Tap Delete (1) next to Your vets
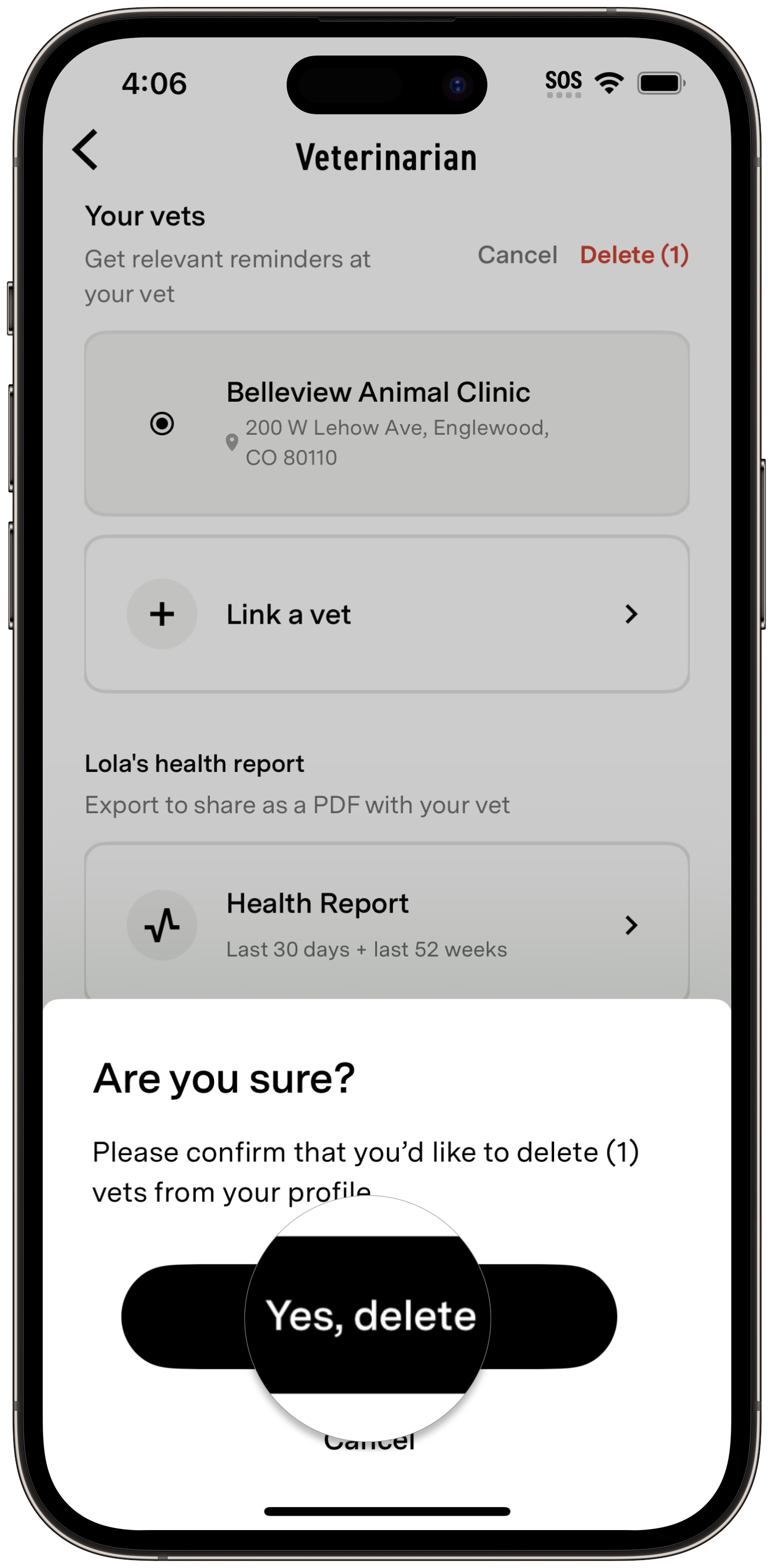The image size is (774, 1568). (634, 255)
